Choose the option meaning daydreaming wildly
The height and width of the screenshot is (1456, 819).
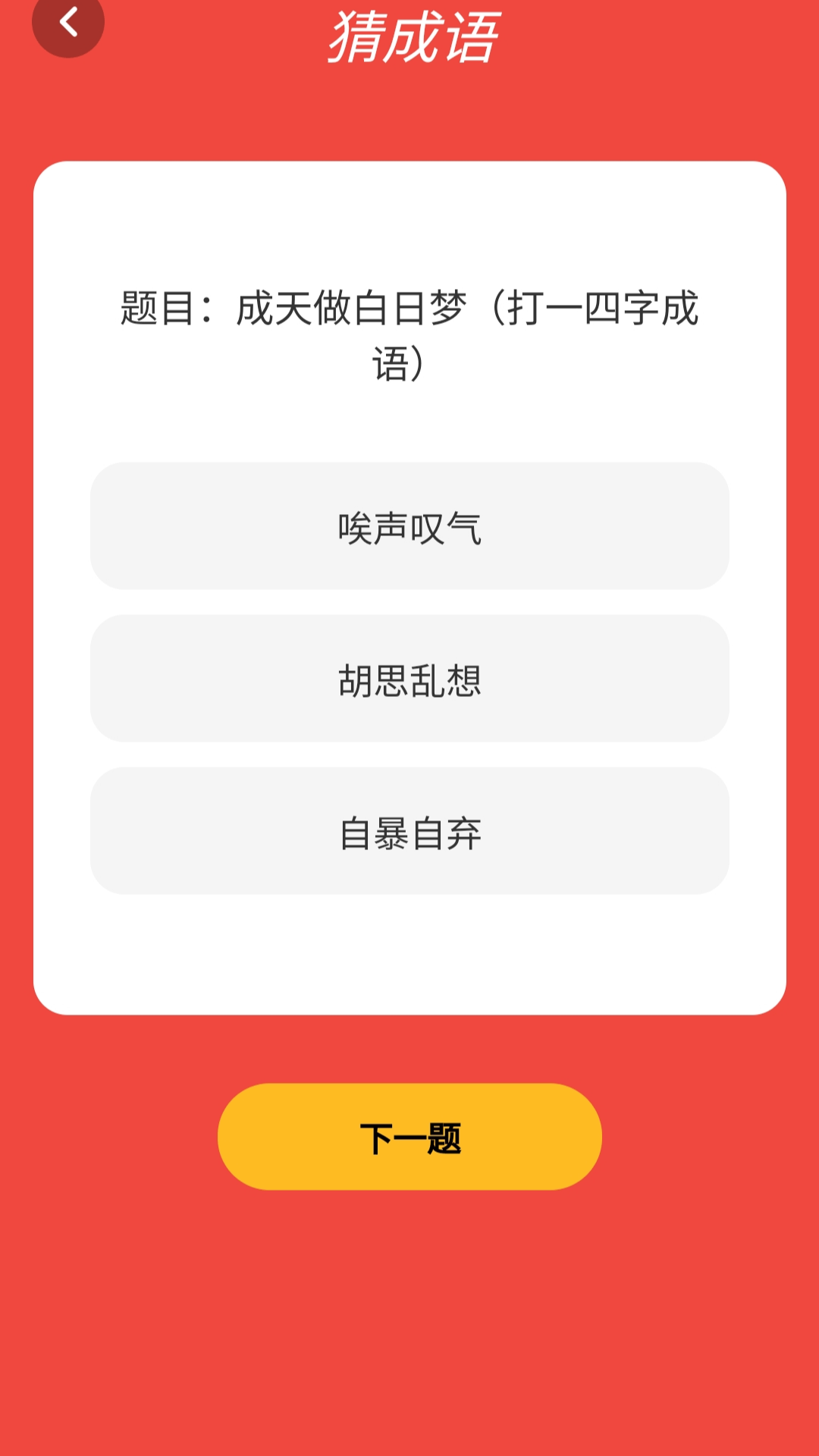click(409, 679)
